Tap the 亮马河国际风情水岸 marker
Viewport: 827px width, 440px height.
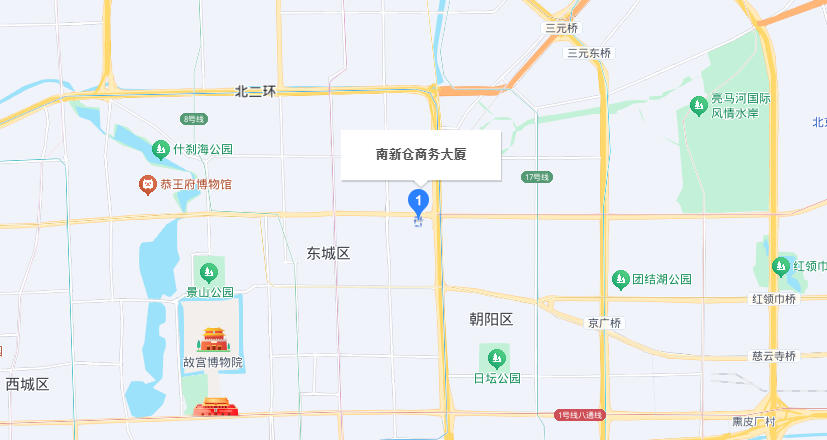[699, 104]
